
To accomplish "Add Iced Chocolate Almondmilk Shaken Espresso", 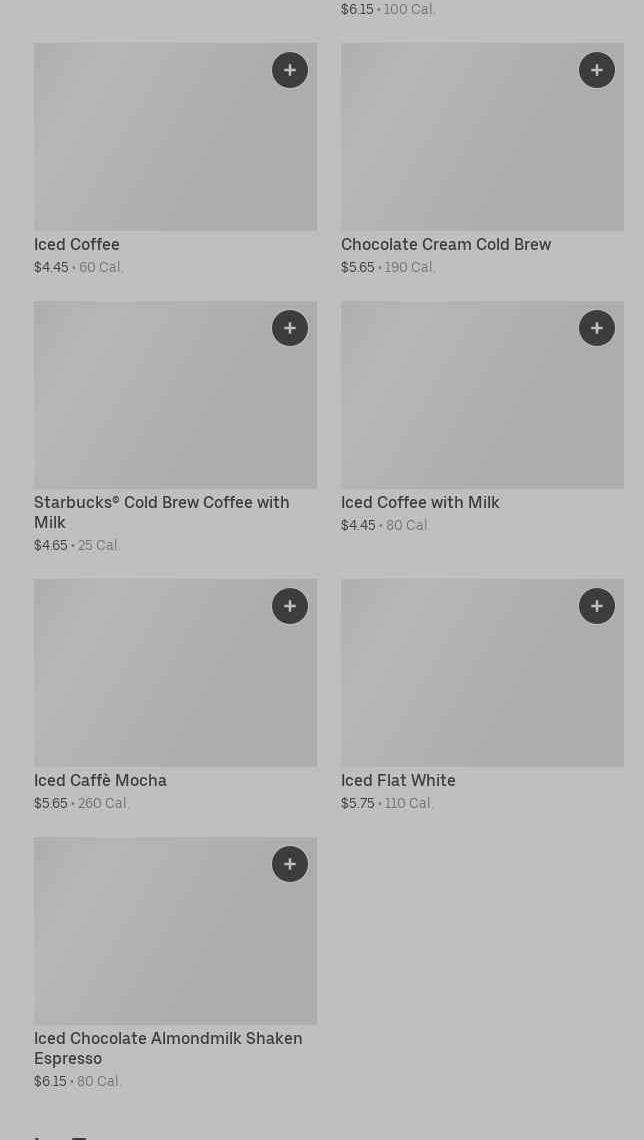I will click(x=290, y=864).
